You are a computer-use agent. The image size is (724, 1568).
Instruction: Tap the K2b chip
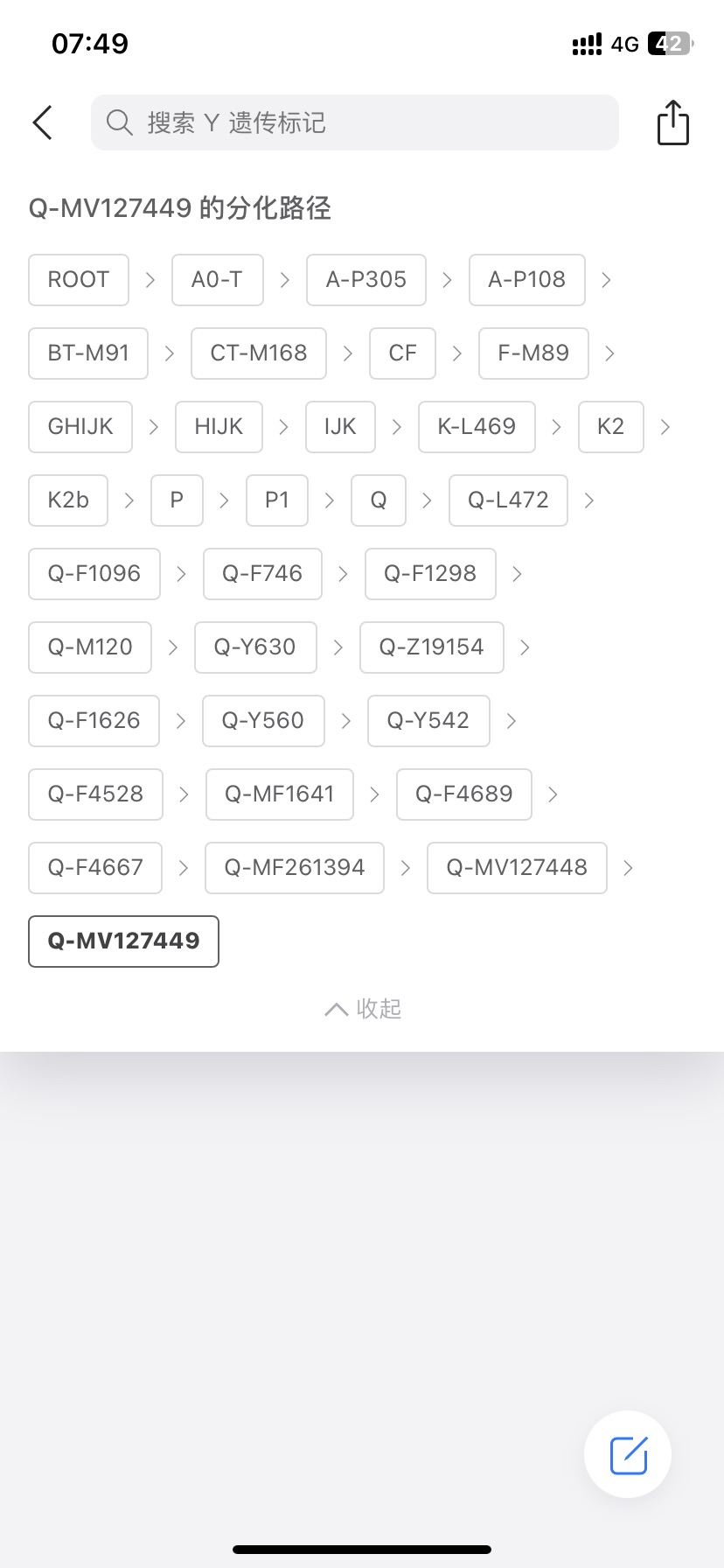[x=68, y=500]
